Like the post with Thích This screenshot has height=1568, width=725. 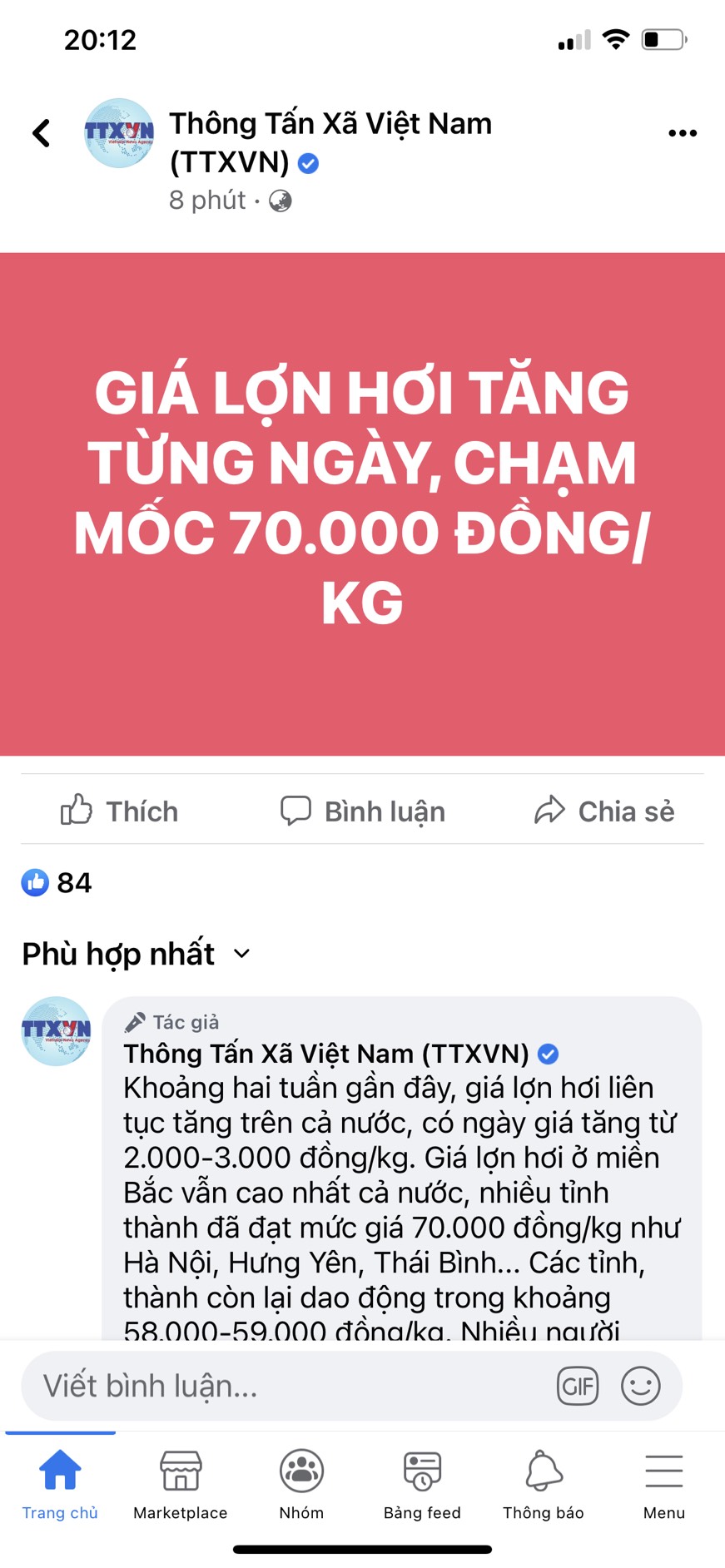tap(120, 811)
